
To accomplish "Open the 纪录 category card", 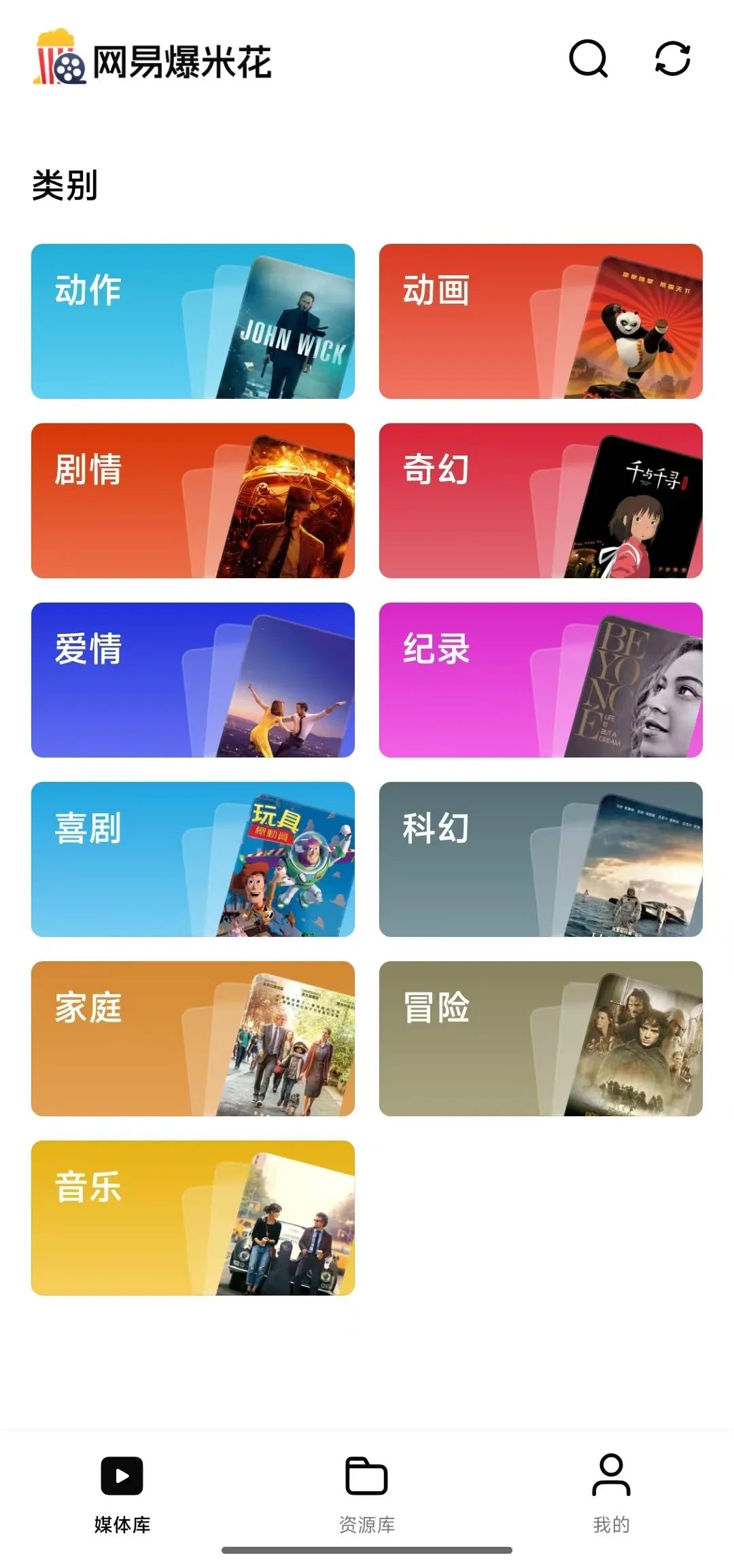I will 540,680.
